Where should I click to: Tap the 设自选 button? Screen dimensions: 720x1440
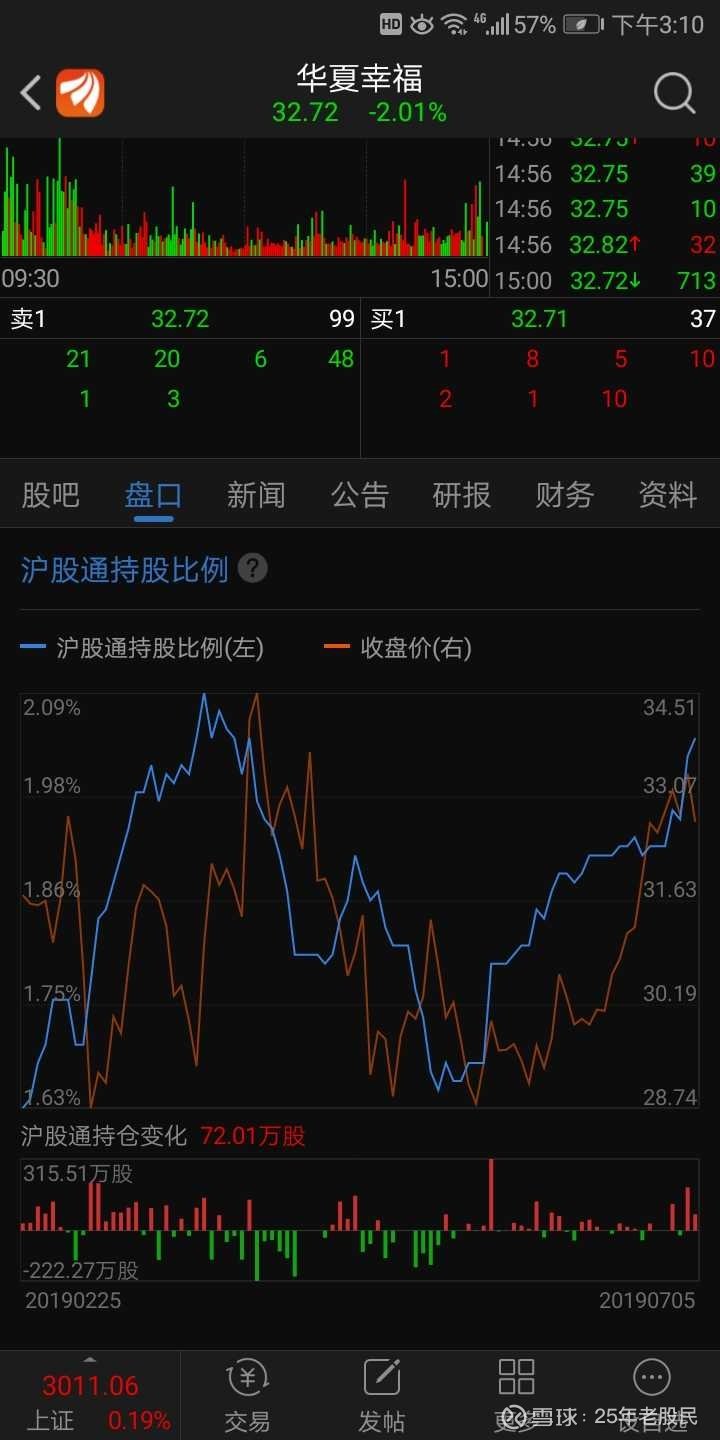click(653, 1396)
